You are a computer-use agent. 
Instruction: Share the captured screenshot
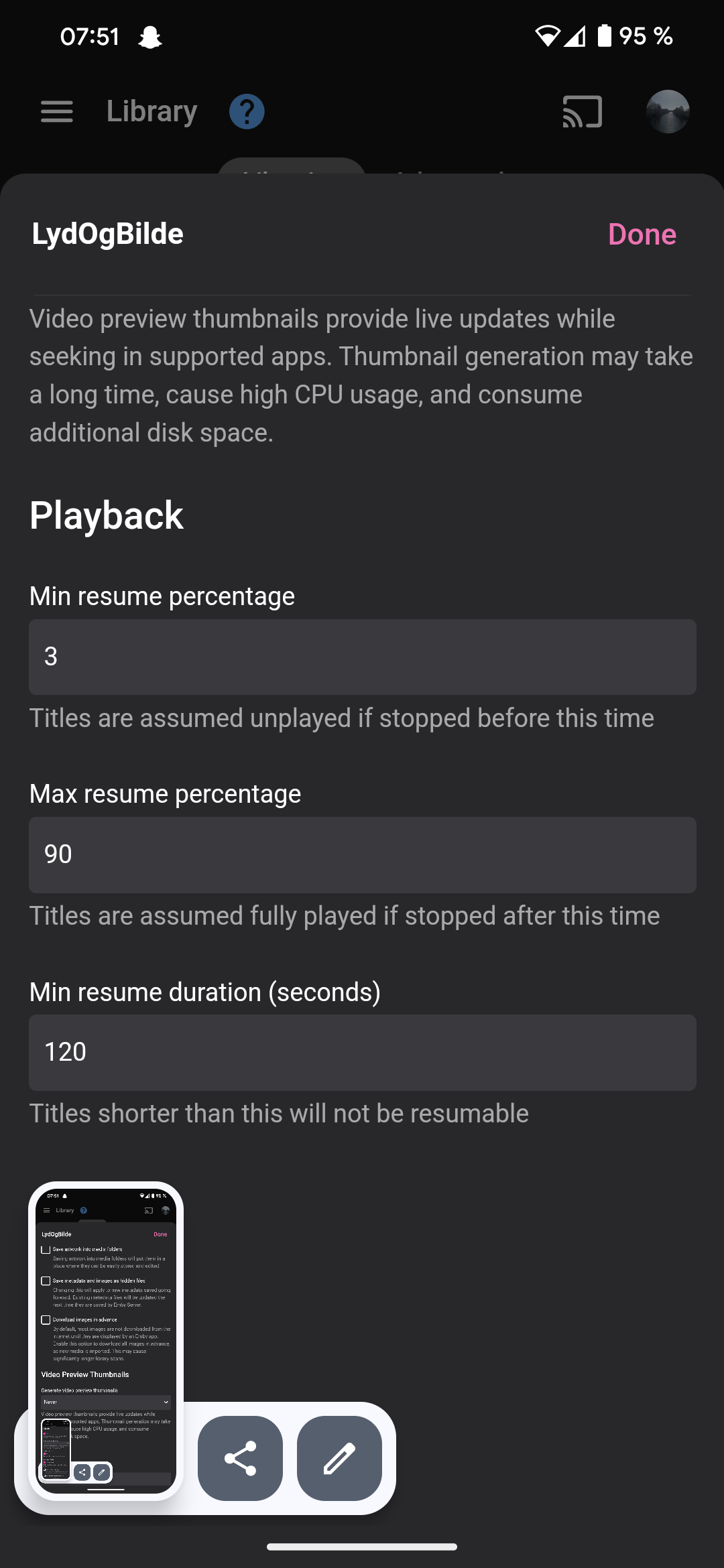[240, 1458]
